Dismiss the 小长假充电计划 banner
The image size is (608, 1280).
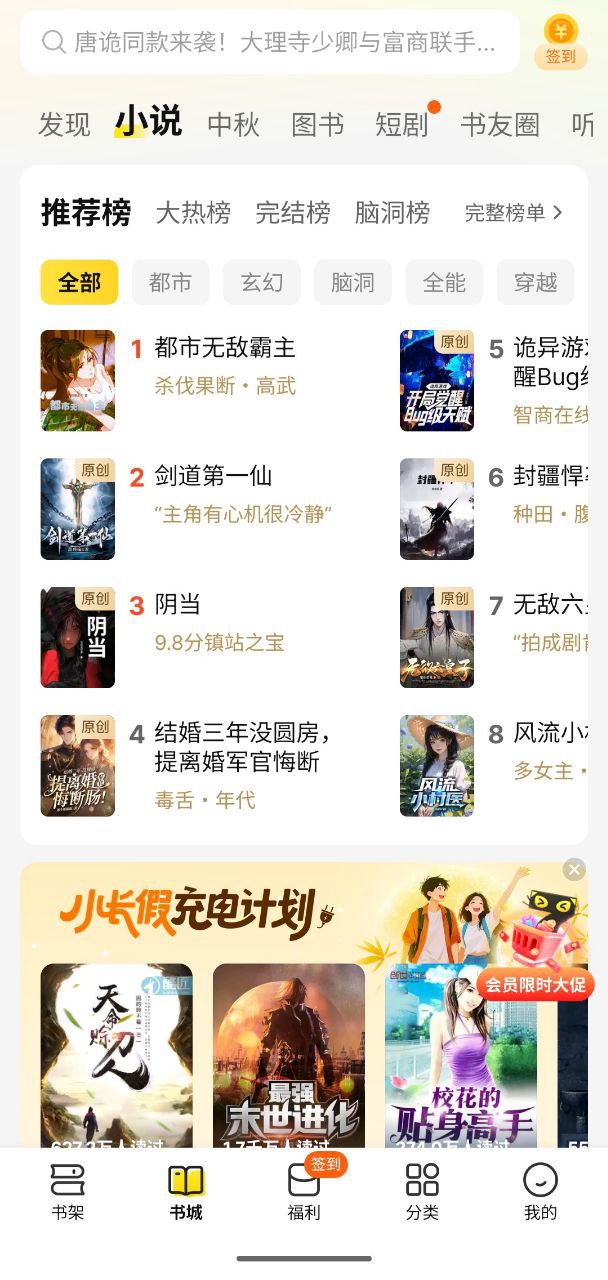click(x=573, y=870)
